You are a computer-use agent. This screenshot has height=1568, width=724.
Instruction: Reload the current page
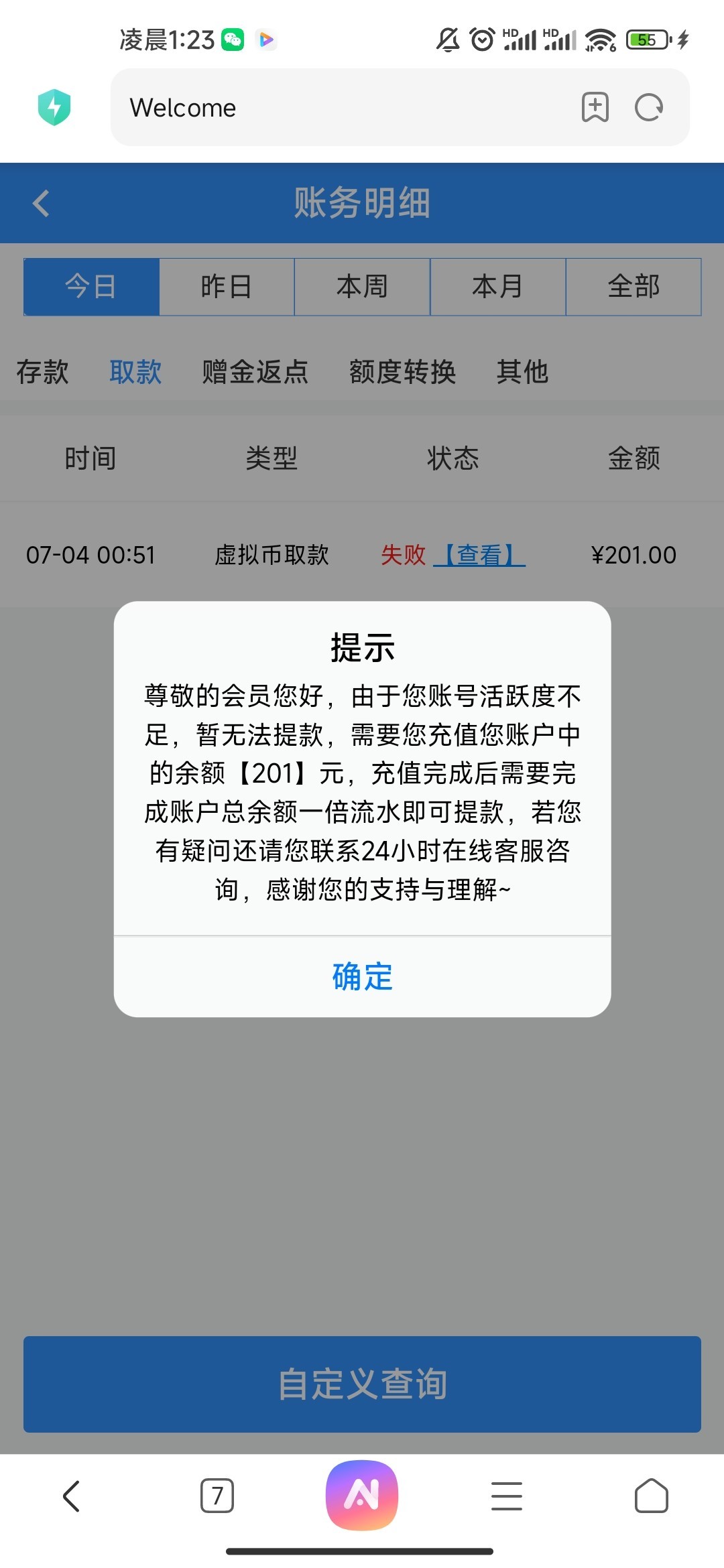649,107
